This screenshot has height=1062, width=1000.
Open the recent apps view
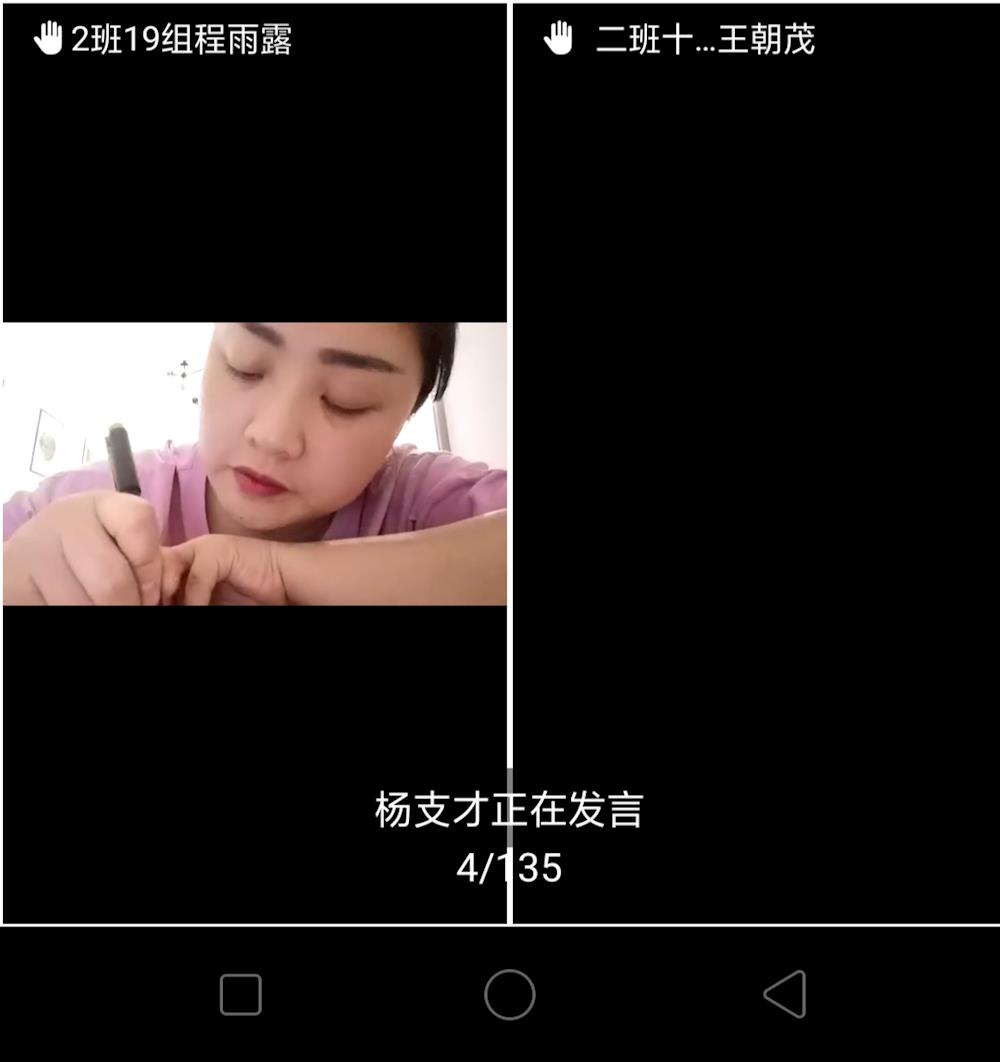pos(241,994)
